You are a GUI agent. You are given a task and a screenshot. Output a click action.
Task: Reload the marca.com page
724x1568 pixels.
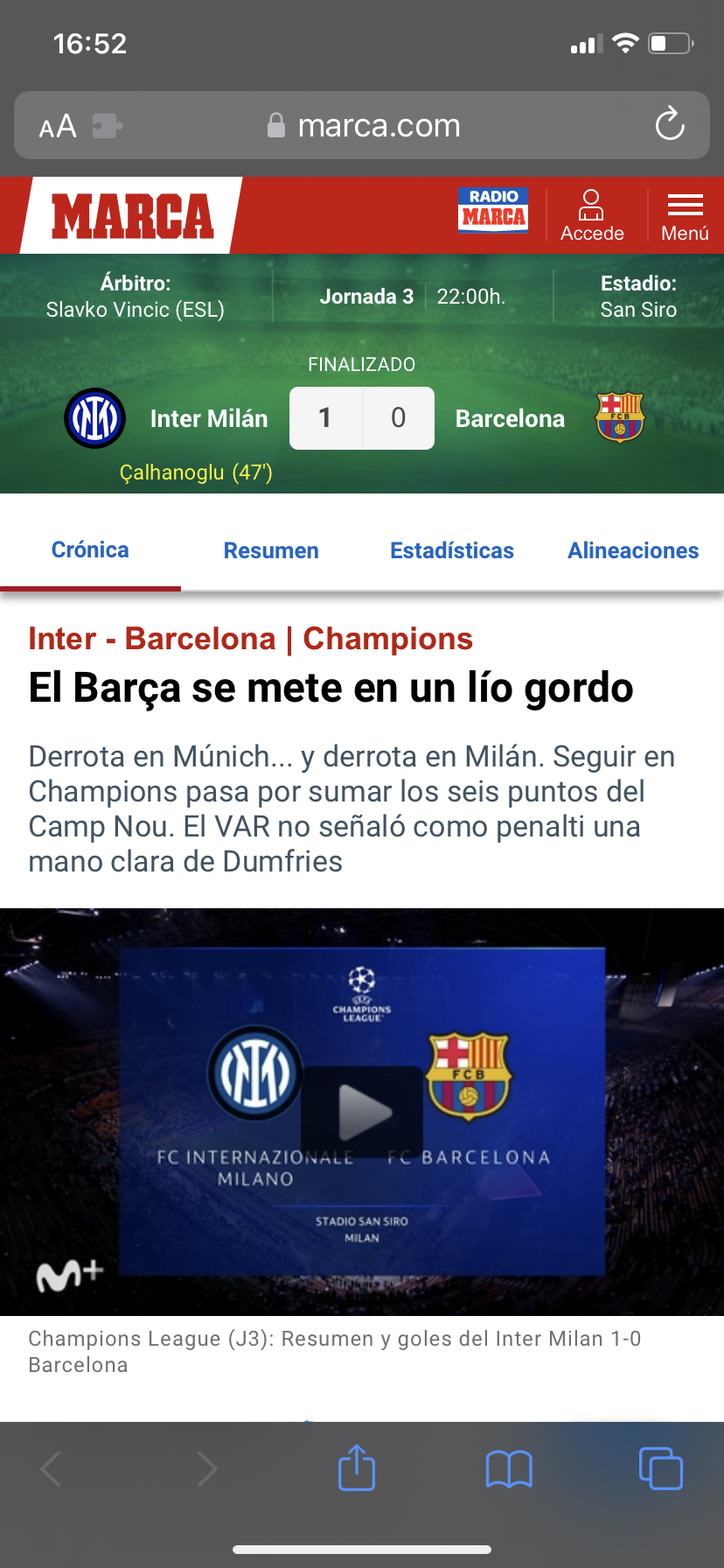670,124
